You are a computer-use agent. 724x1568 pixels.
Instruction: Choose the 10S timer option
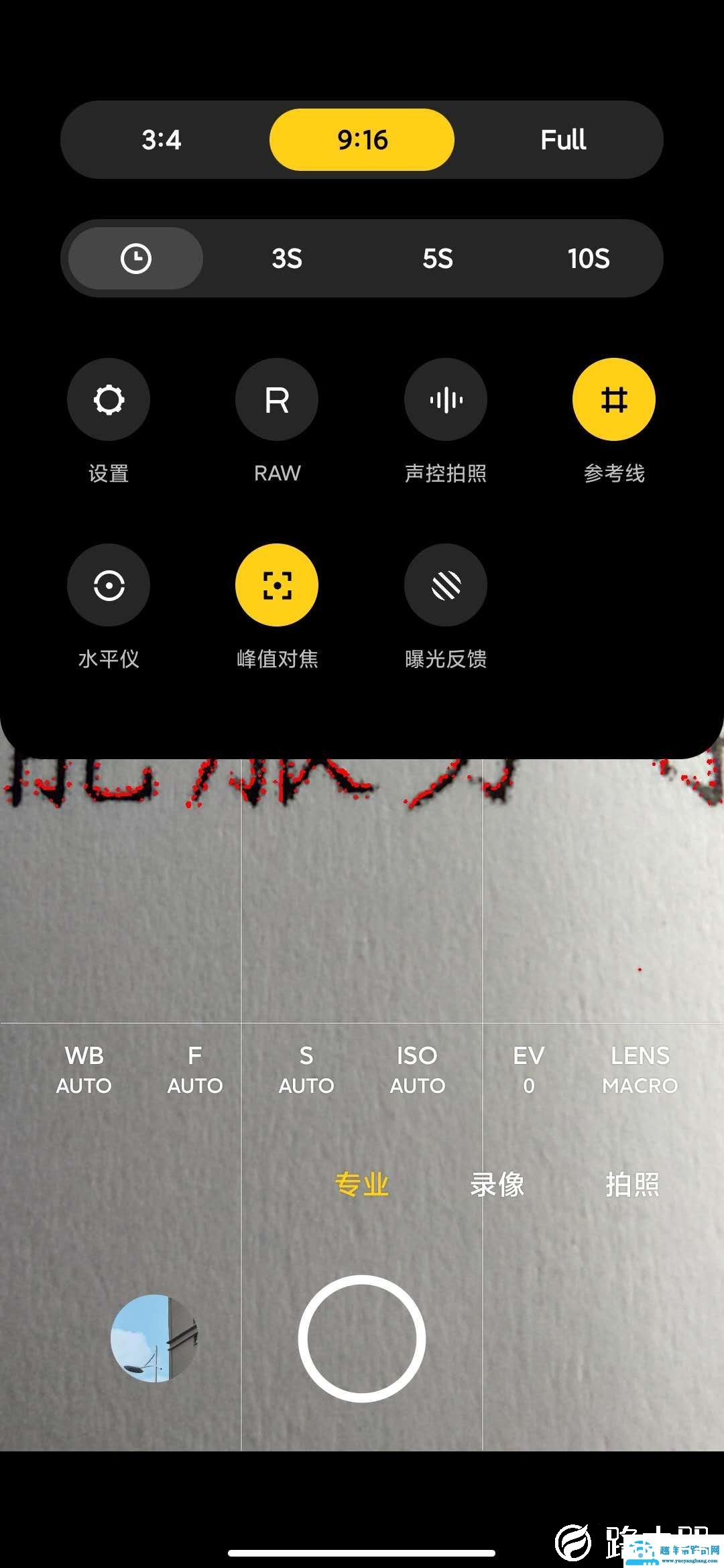[x=589, y=258]
